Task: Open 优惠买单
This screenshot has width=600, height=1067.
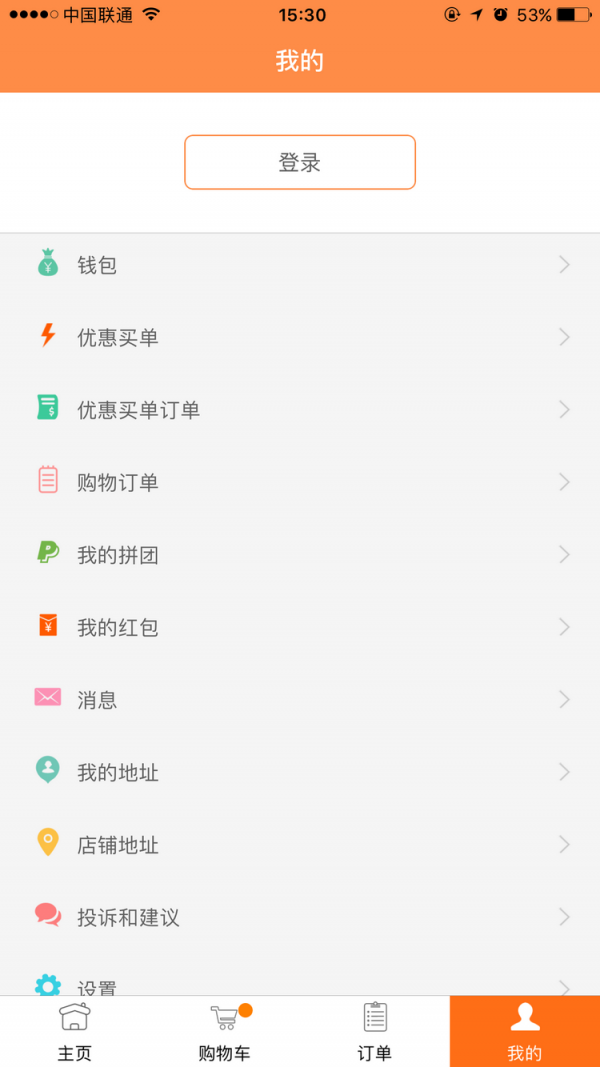Action: coord(300,337)
